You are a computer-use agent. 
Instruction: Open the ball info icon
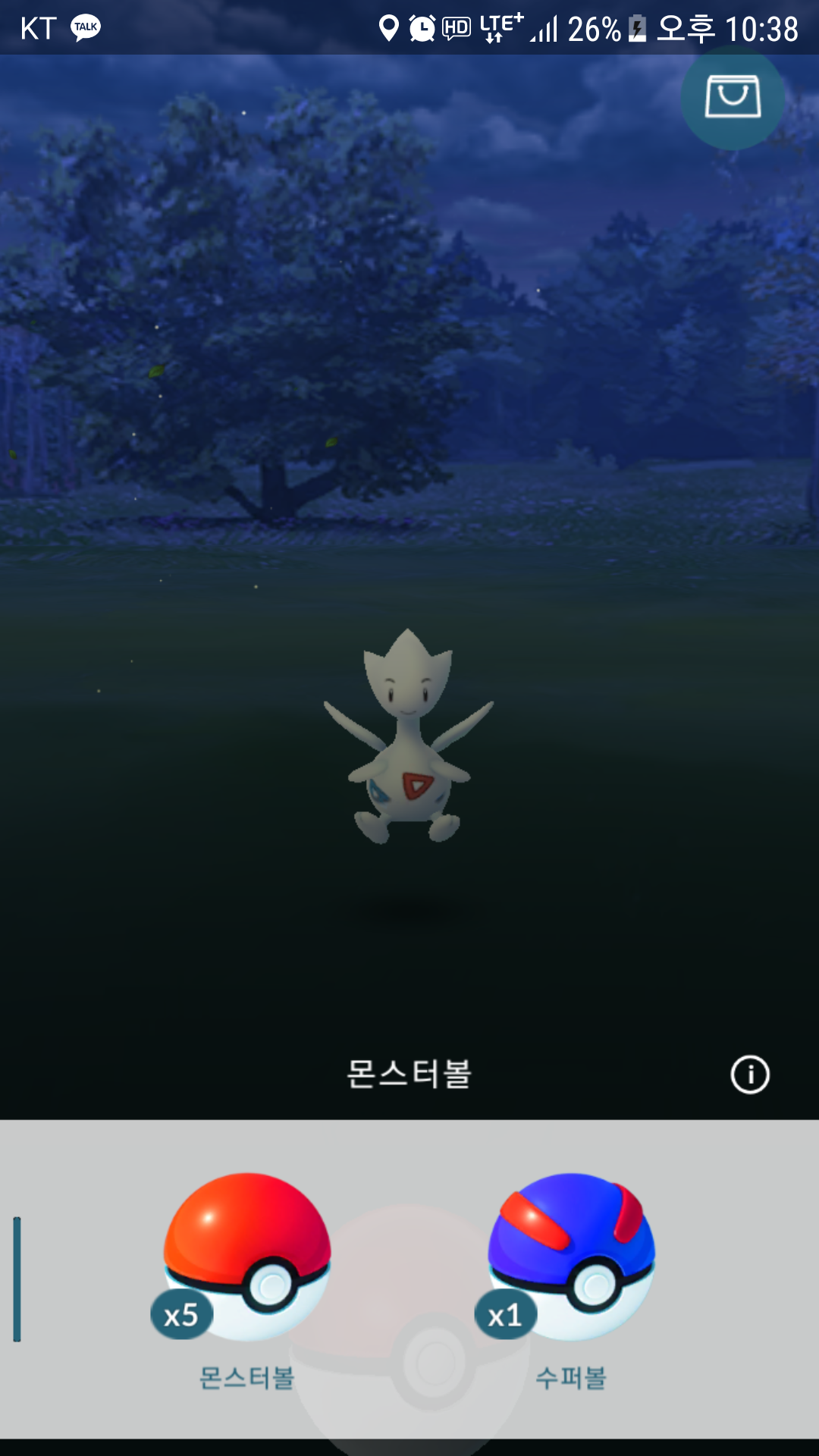point(750,1075)
